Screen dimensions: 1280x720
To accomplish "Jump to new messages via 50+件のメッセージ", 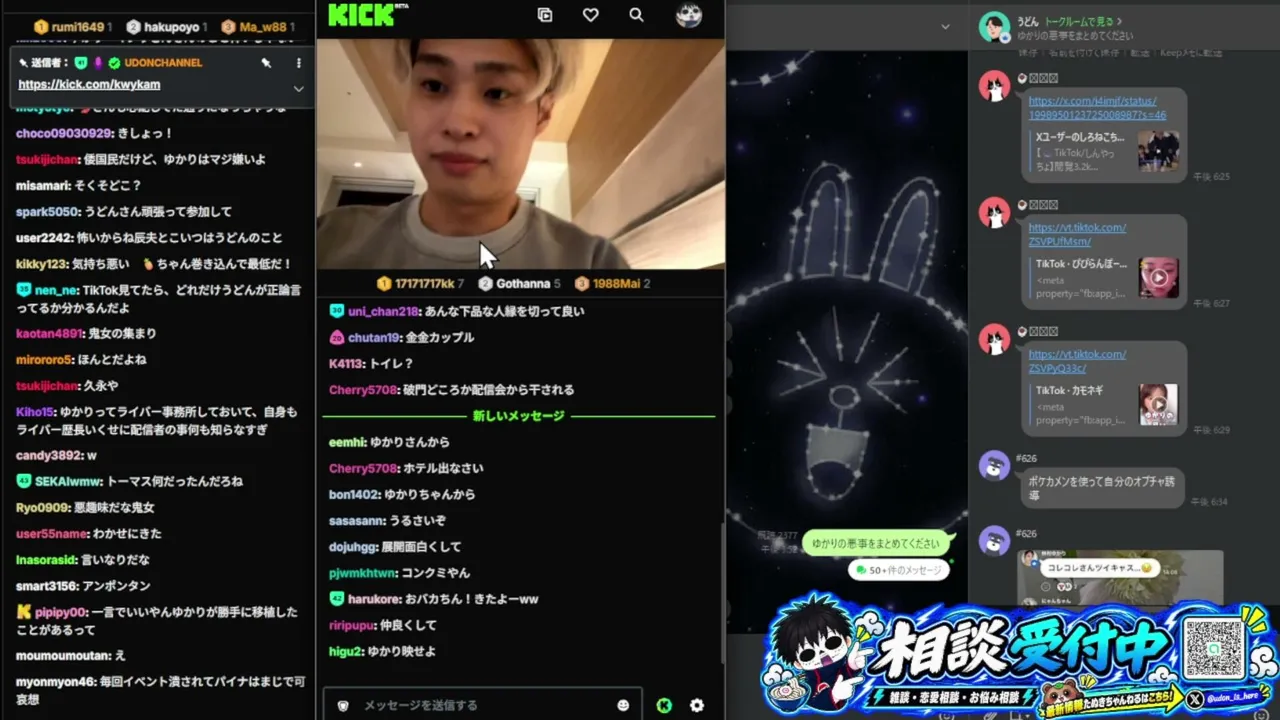I will pos(897,570).
